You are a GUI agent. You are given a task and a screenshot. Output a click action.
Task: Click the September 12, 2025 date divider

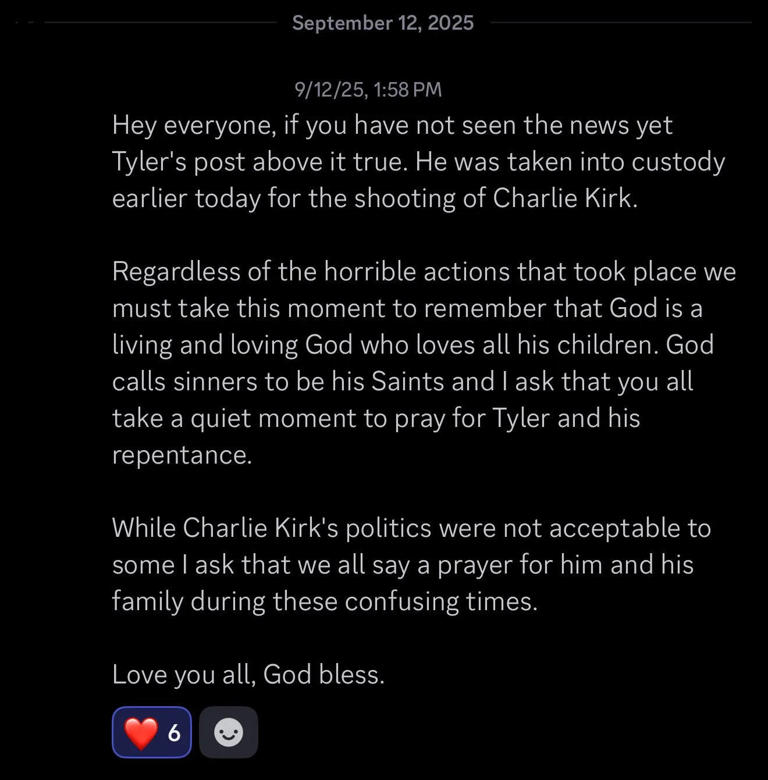[383, 22]
